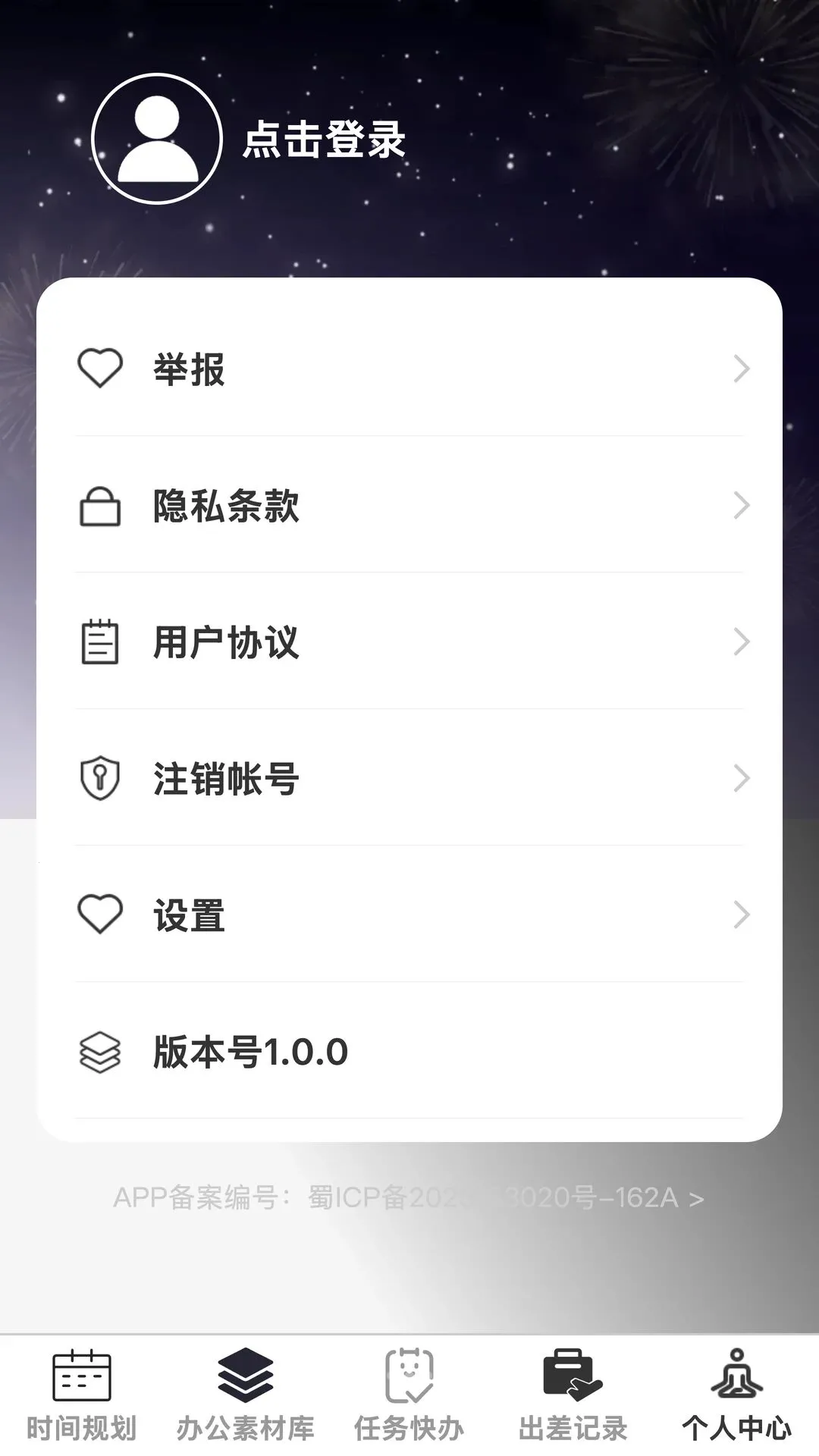Open the 举报 report row
This screenshot has height=1456, width=819.
pos(409,369)
